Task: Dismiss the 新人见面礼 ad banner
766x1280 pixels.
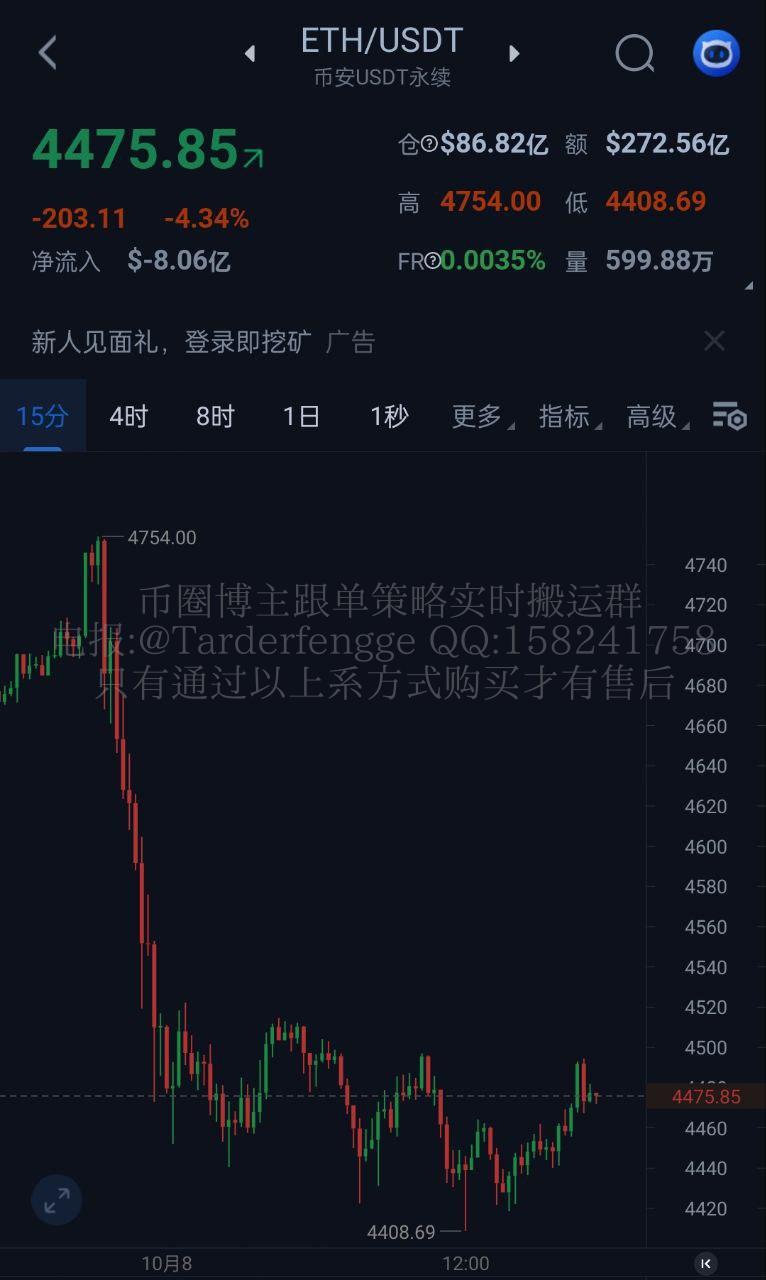Action: coord(714,341)
